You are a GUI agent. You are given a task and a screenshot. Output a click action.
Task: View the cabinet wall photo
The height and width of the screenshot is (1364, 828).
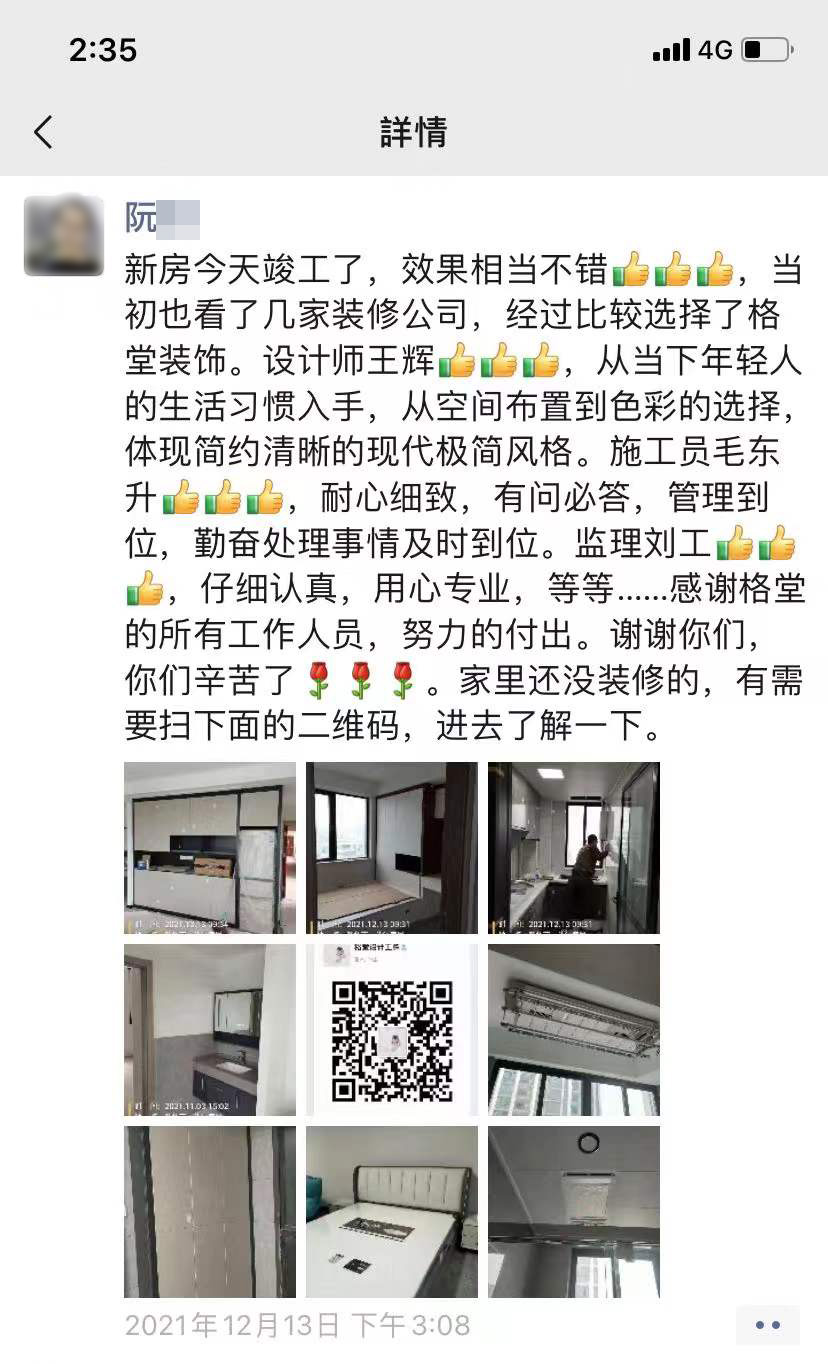210,848
